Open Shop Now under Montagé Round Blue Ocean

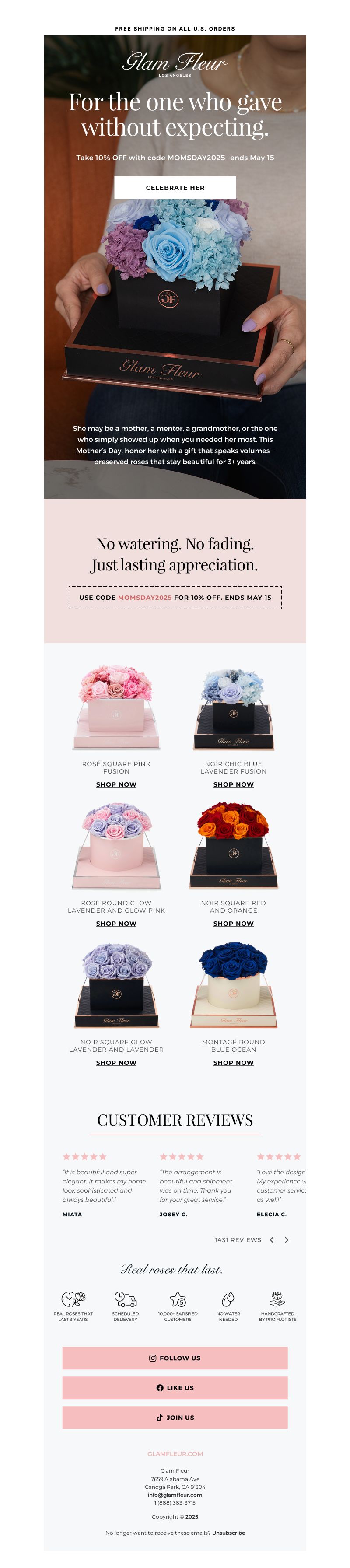233,1063
